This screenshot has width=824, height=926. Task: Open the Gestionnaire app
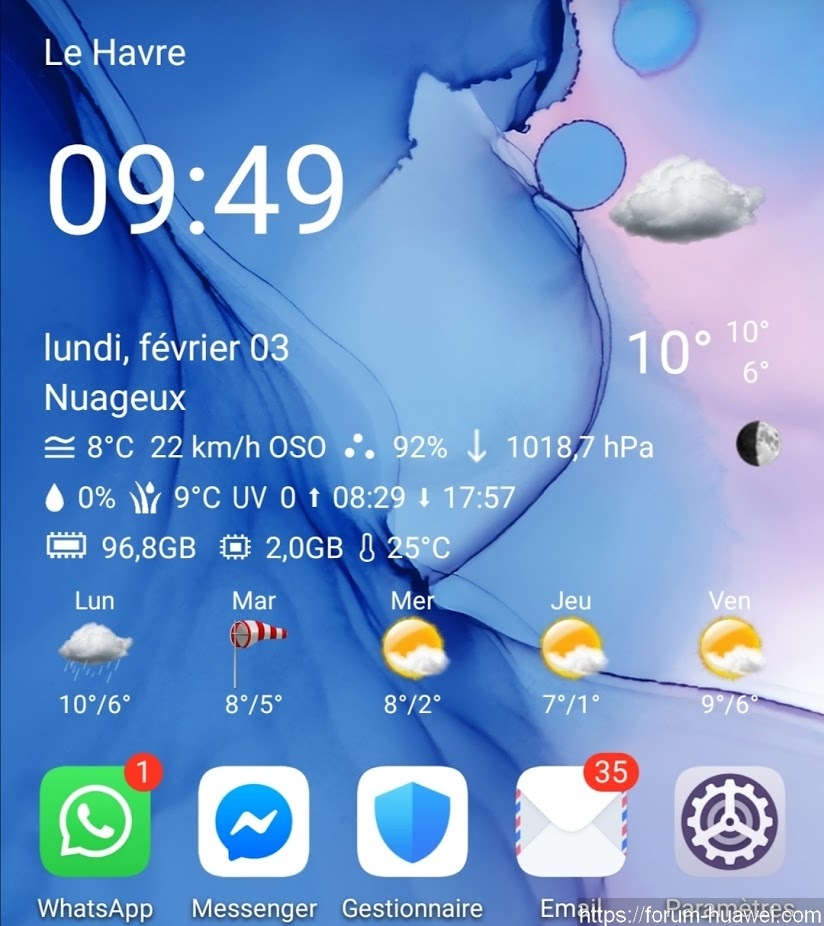point(412,821)
